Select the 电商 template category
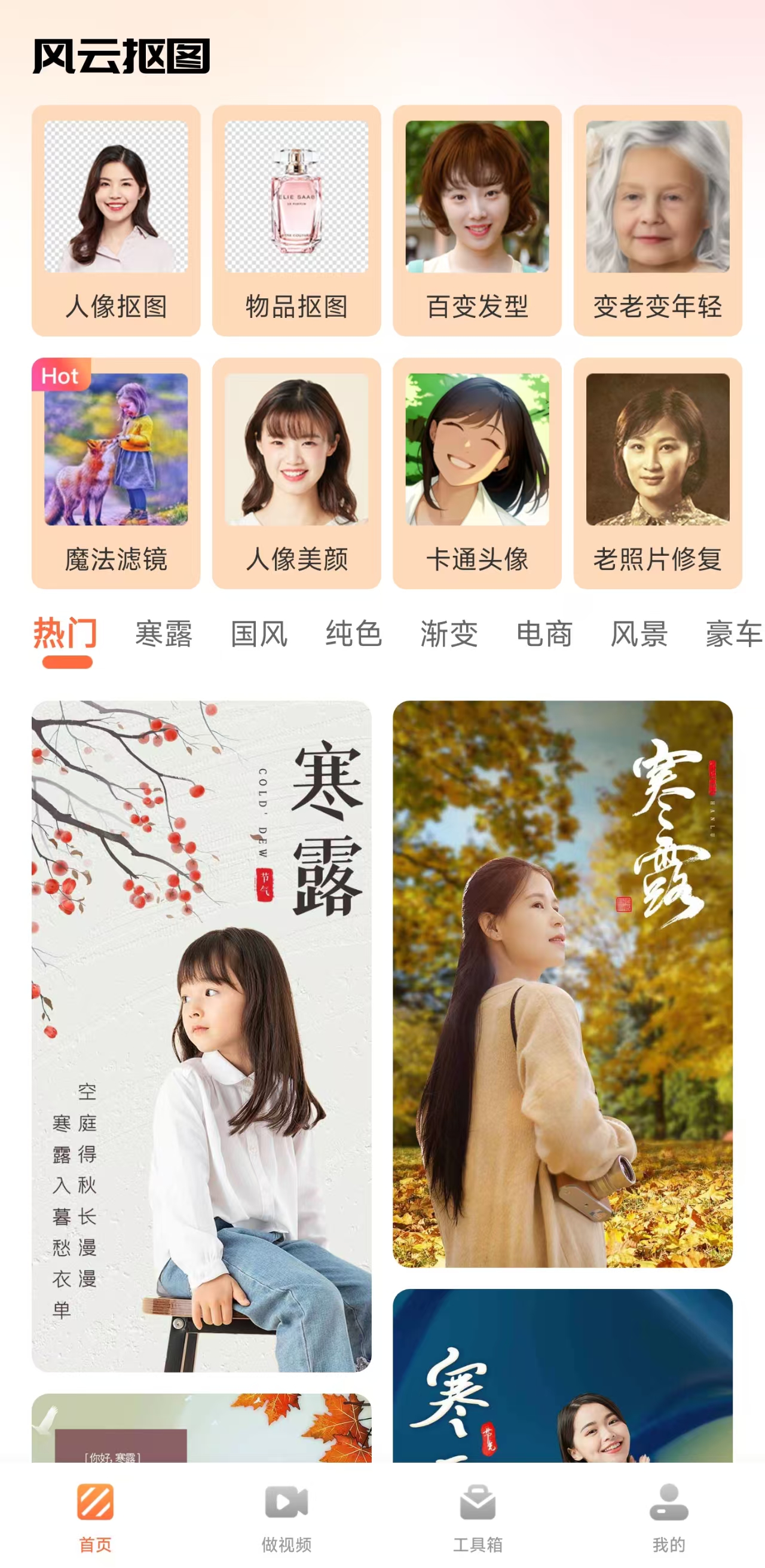This screenshot has width=765, height=1568. [544, 634]
